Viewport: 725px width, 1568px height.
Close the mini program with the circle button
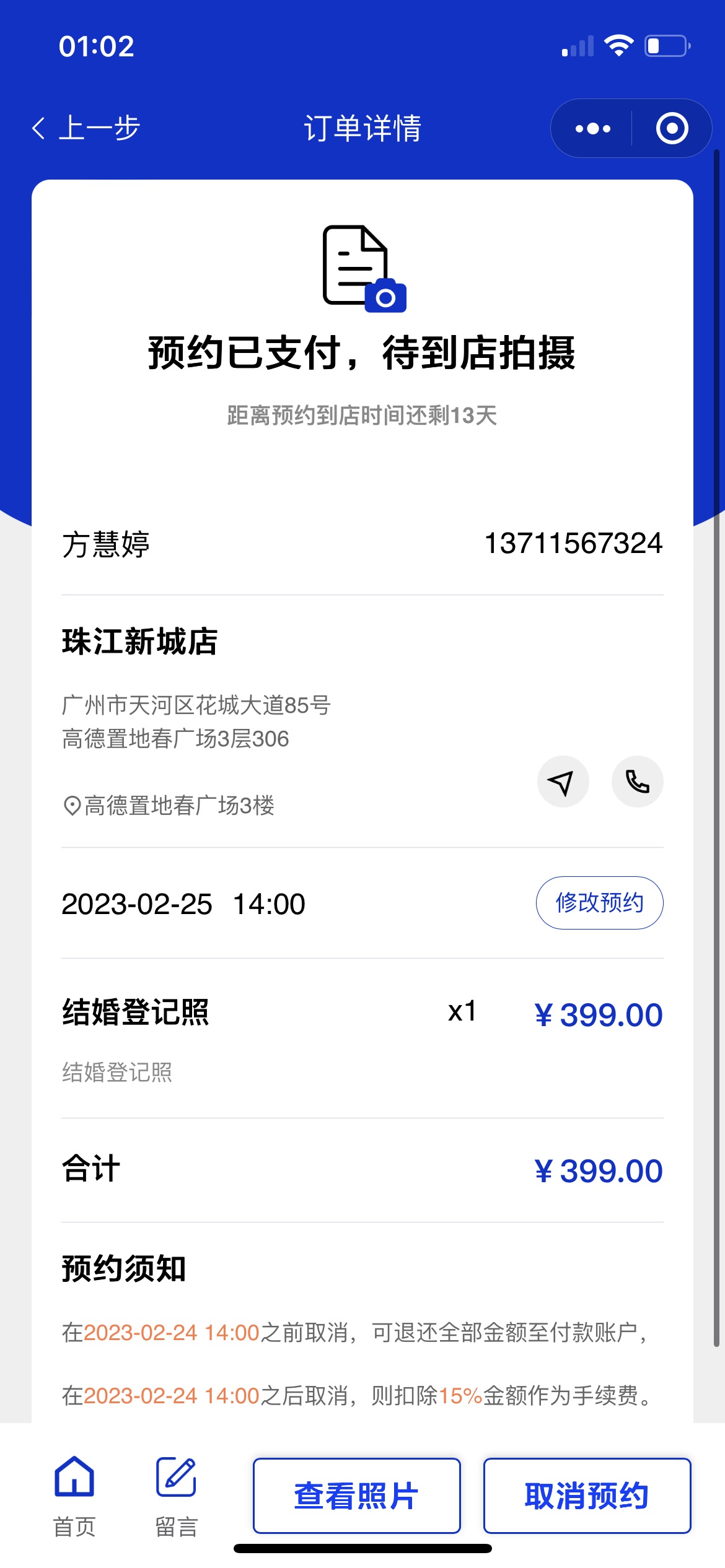tap(672, 129)
